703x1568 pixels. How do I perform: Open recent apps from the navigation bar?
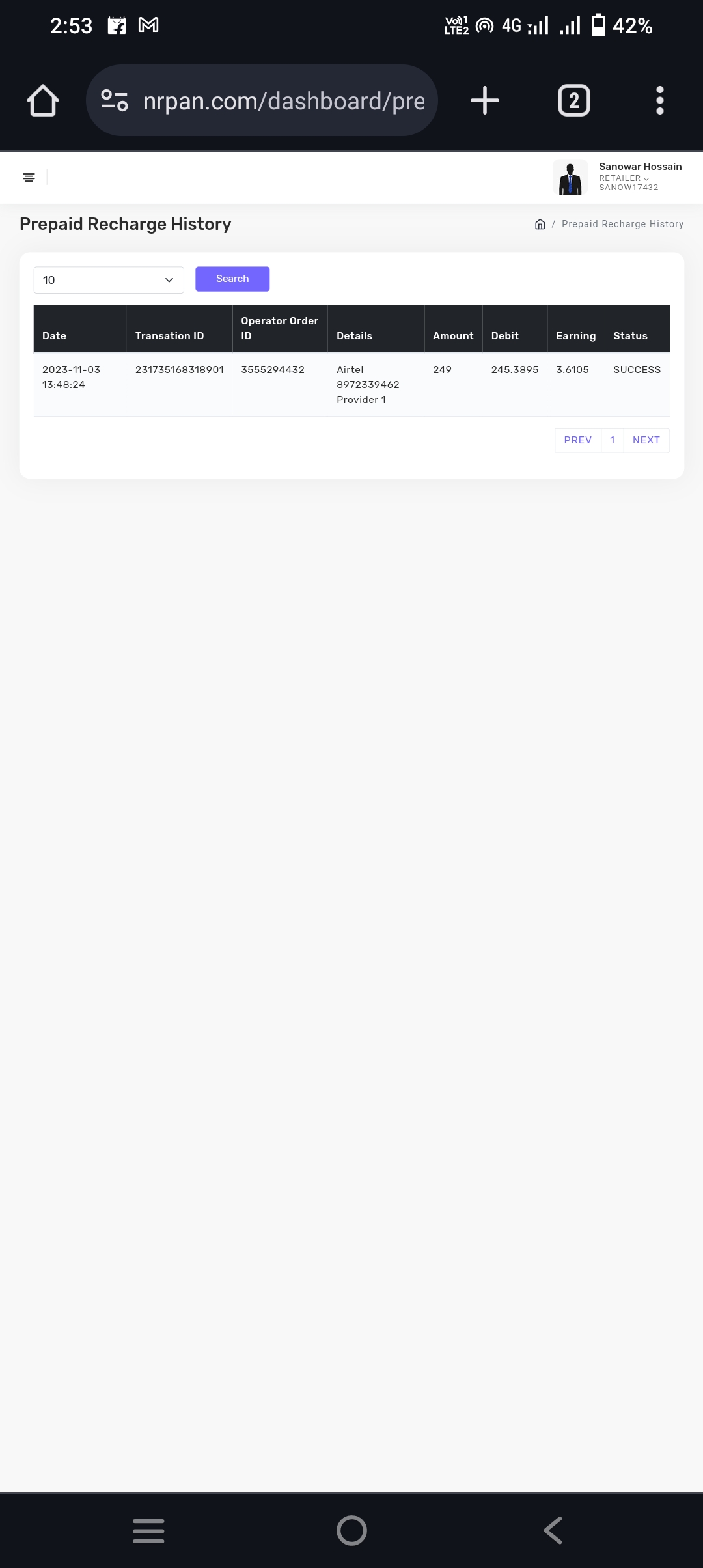[148, 1530]
